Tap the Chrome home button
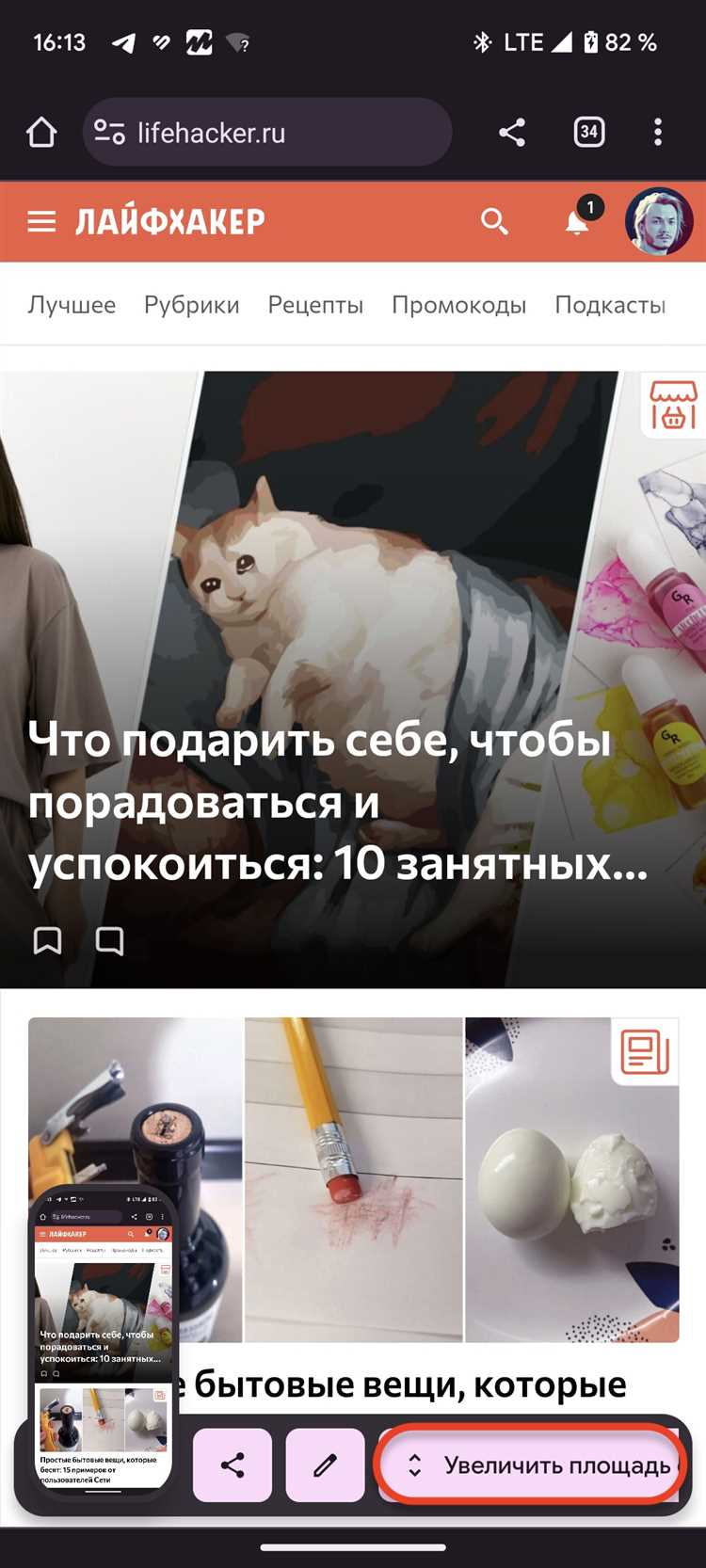The height and width of the screenshot is (1568, 706). [x=41, y=133]
